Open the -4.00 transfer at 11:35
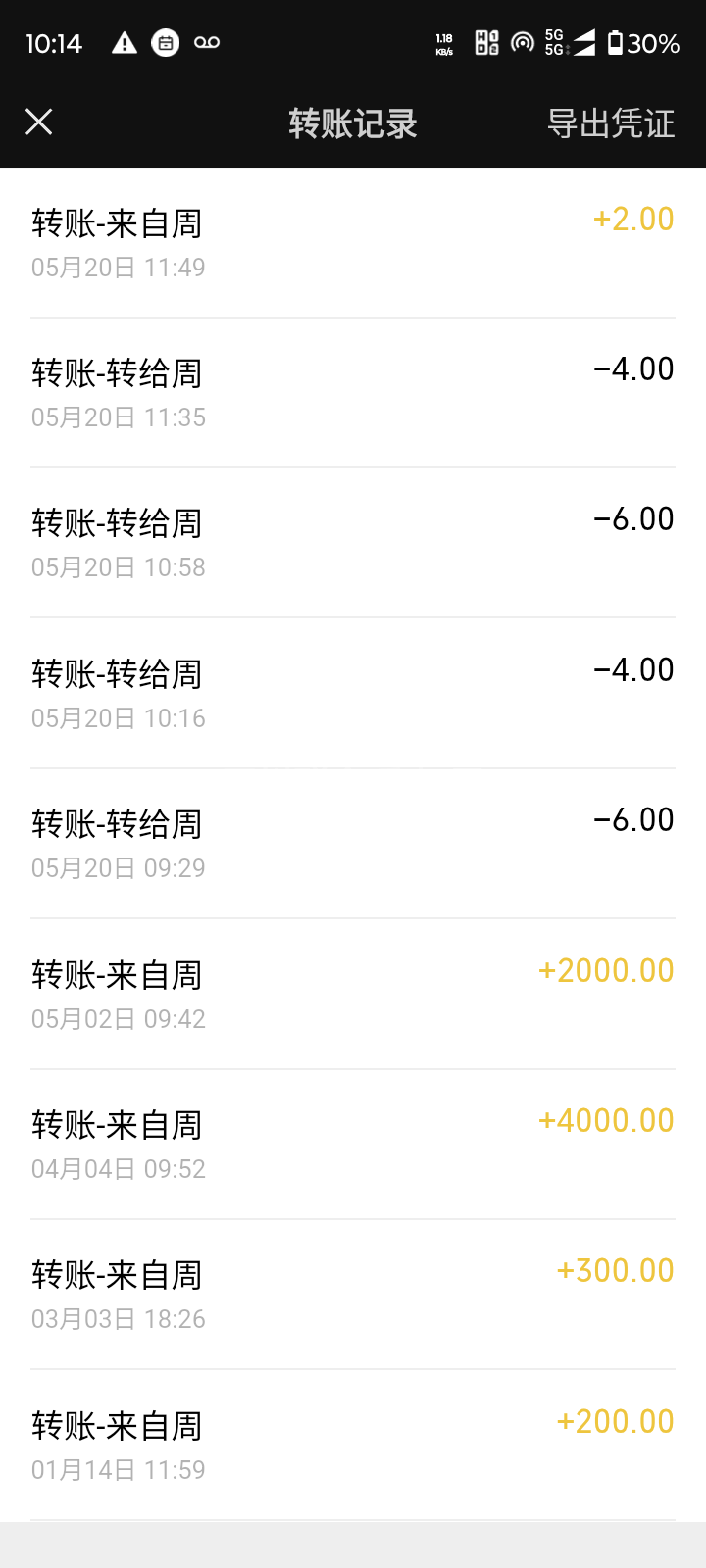 [x=353, y=393]
